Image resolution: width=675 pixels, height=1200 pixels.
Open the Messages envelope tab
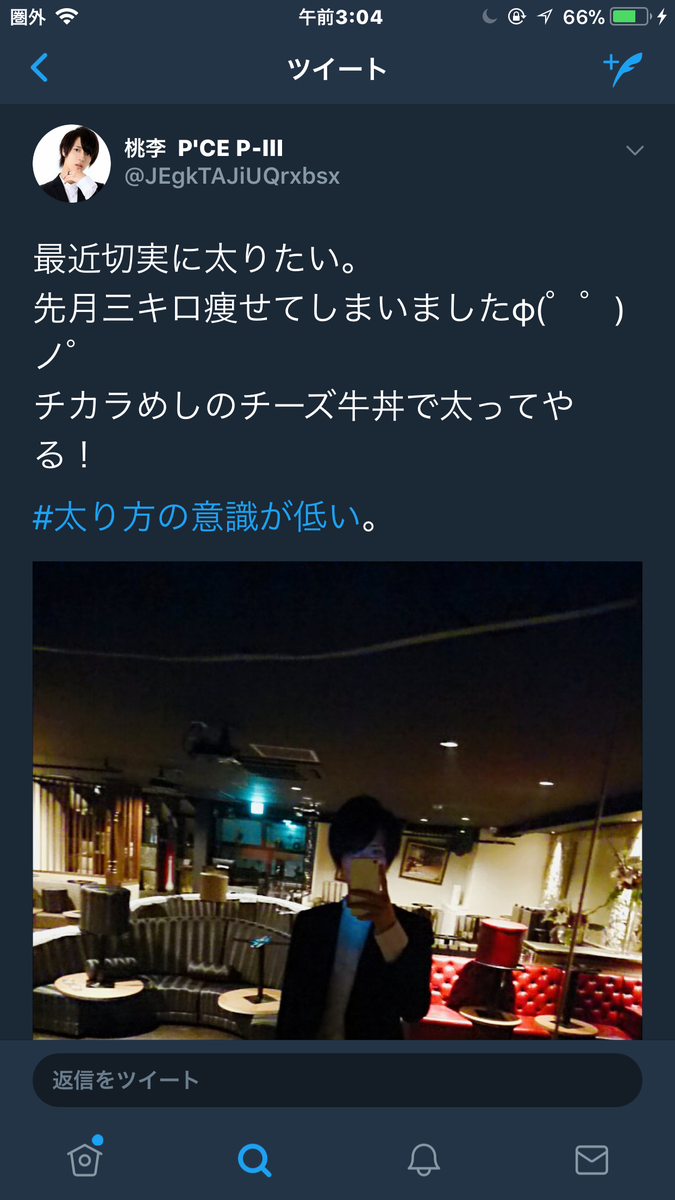pos(592,1159)
